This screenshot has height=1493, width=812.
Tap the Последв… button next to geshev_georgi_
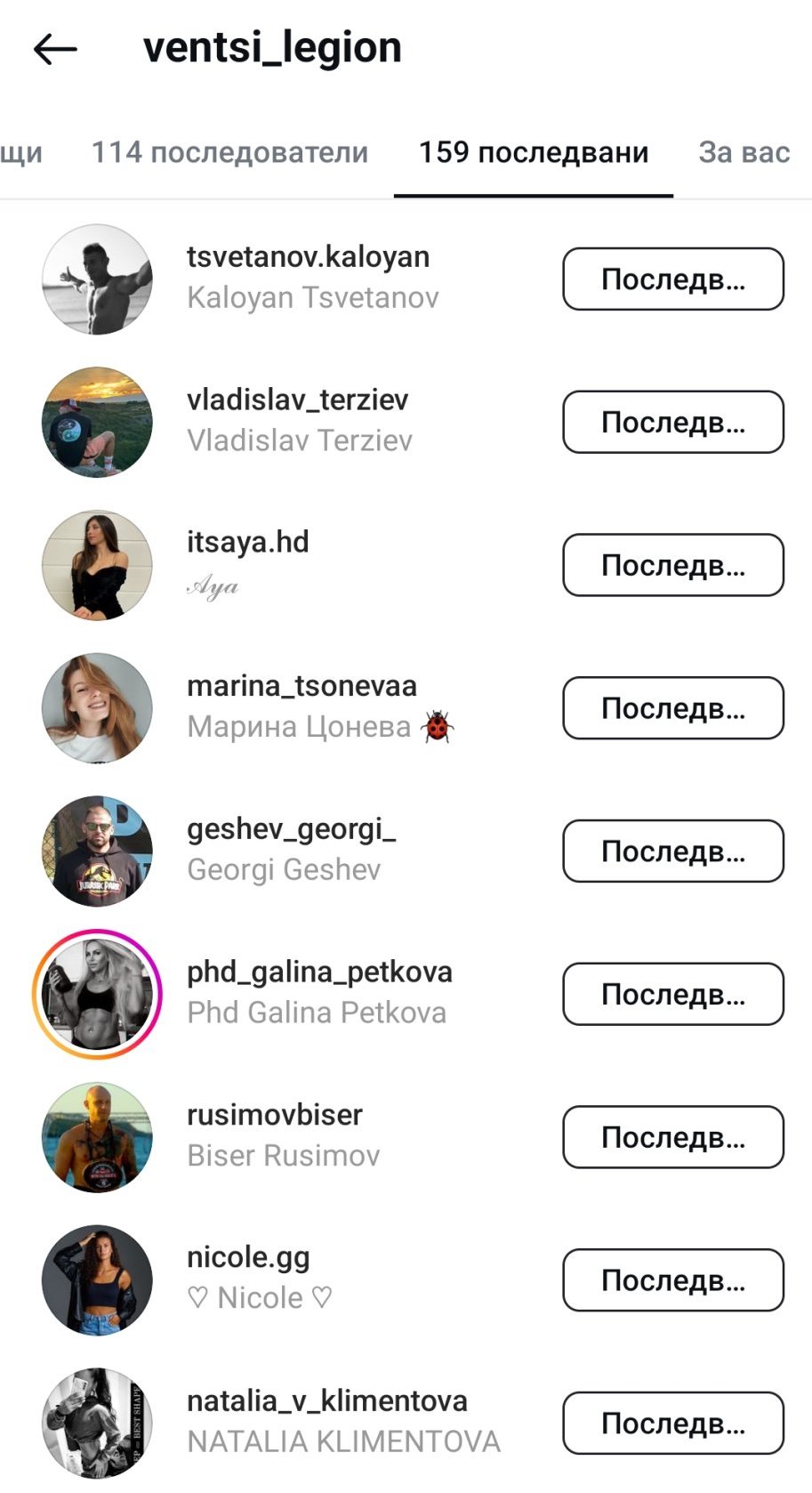[x=672, y=851]
